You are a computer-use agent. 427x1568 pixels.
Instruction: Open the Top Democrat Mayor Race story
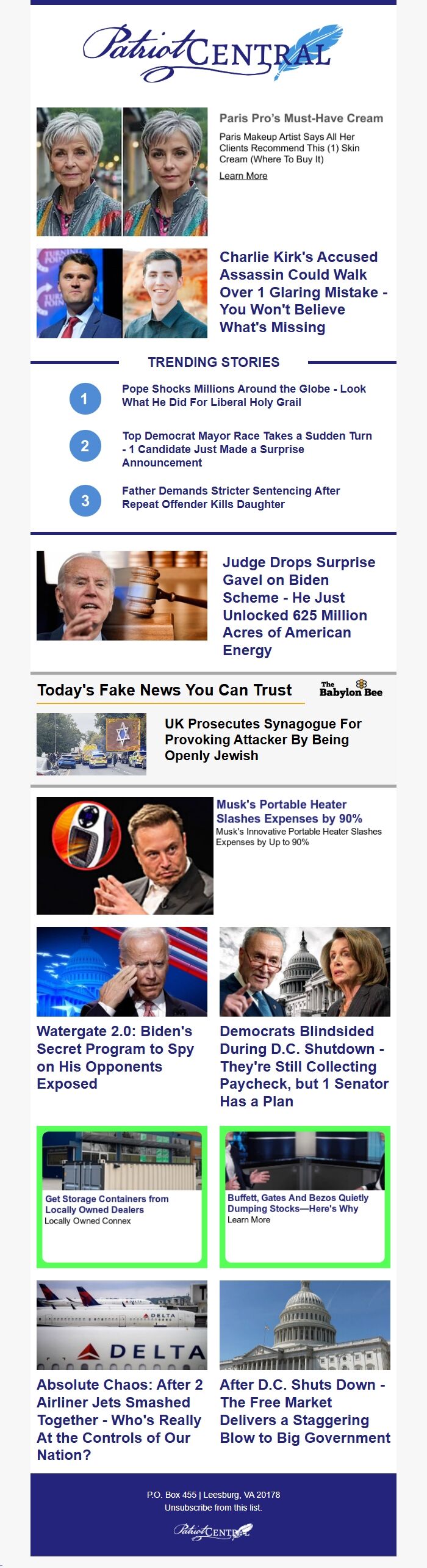(246, 449)
